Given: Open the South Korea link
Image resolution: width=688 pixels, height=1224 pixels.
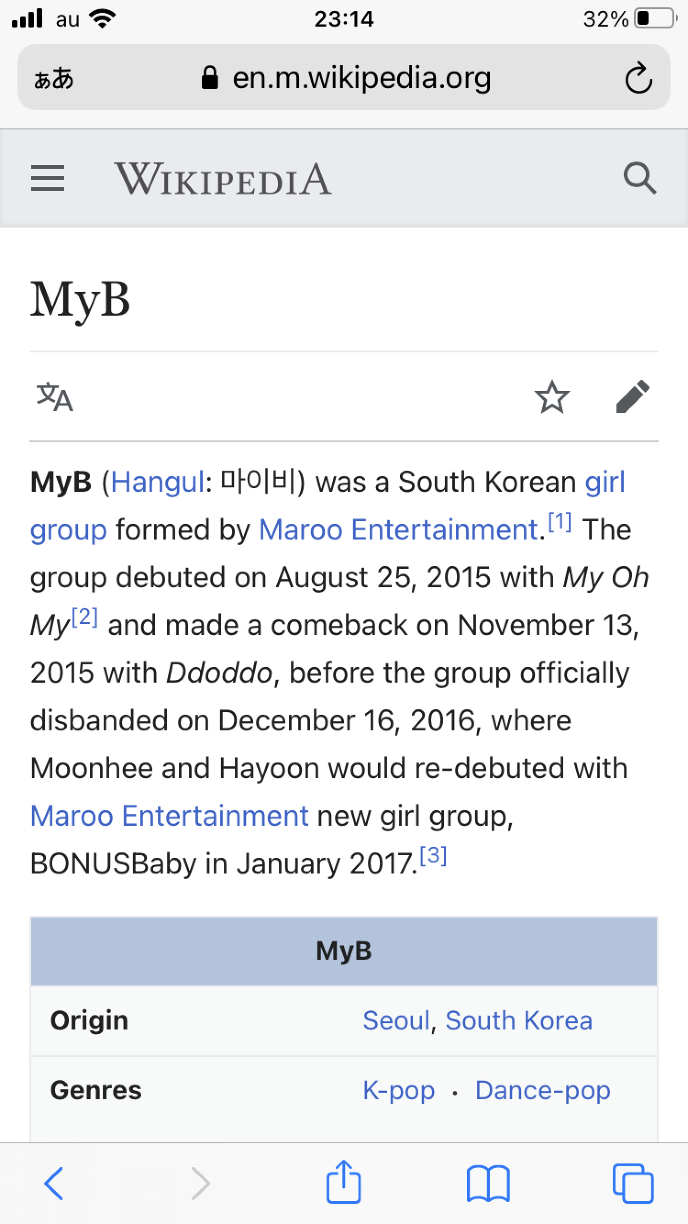Looking at the screenshot, I should pyautogui.click(x=518, y=1020).
